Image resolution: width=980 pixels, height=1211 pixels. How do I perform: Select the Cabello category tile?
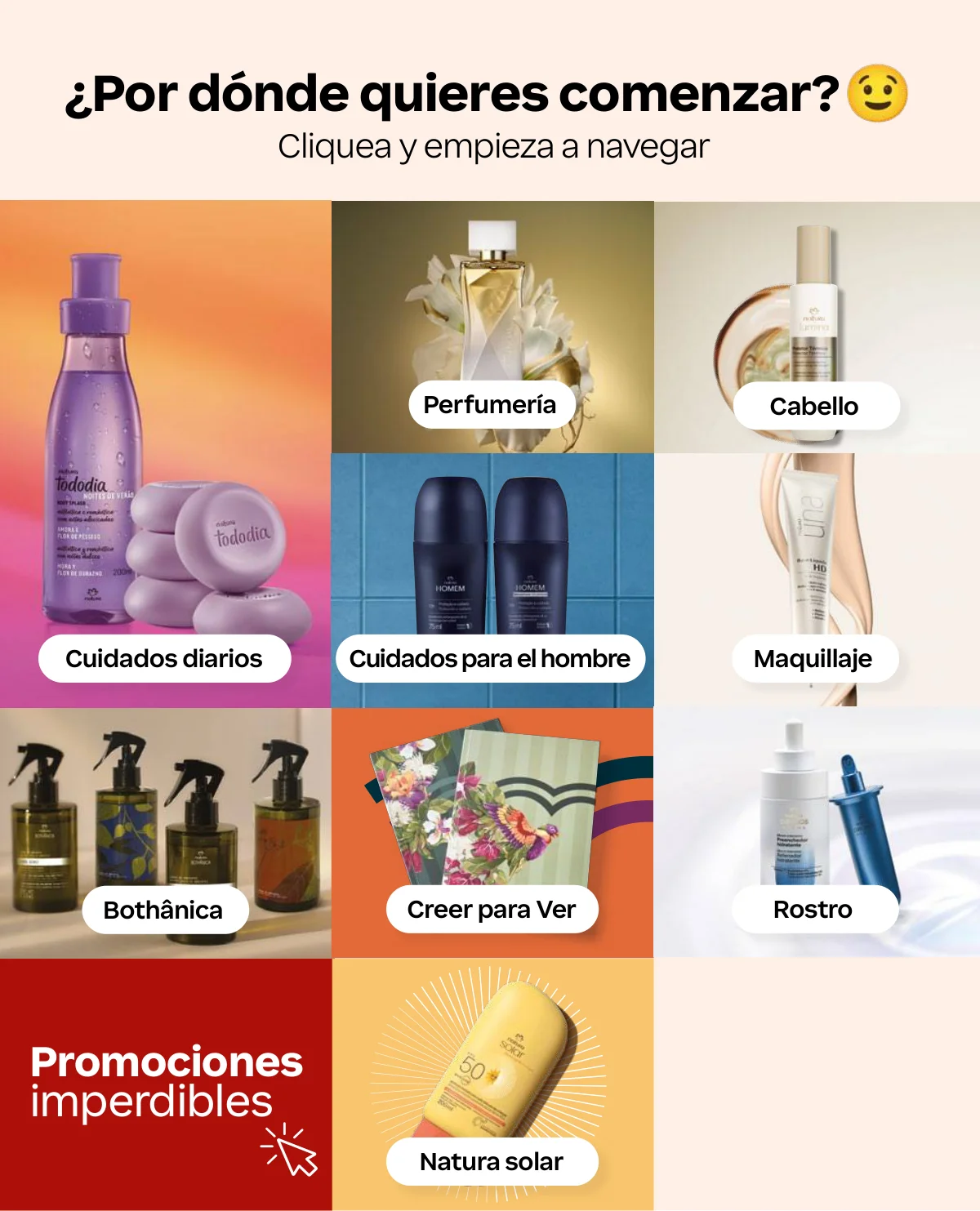click(x=815, y=406)
